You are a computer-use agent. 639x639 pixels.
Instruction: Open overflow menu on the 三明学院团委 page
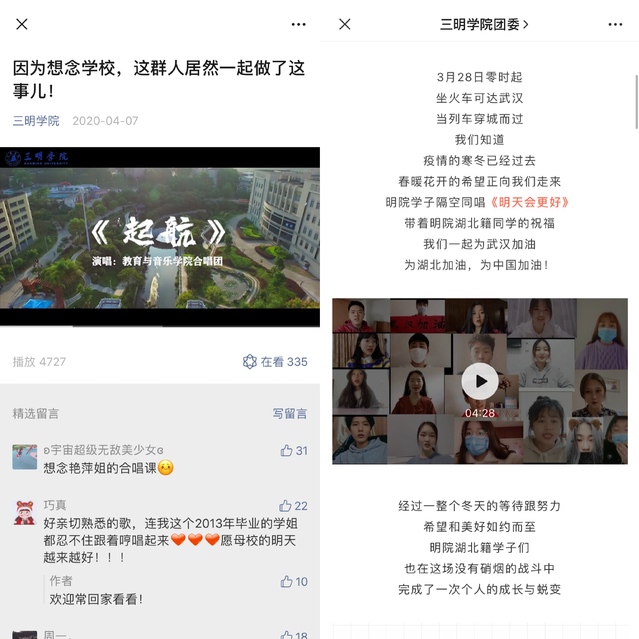(x=619, y=24)
